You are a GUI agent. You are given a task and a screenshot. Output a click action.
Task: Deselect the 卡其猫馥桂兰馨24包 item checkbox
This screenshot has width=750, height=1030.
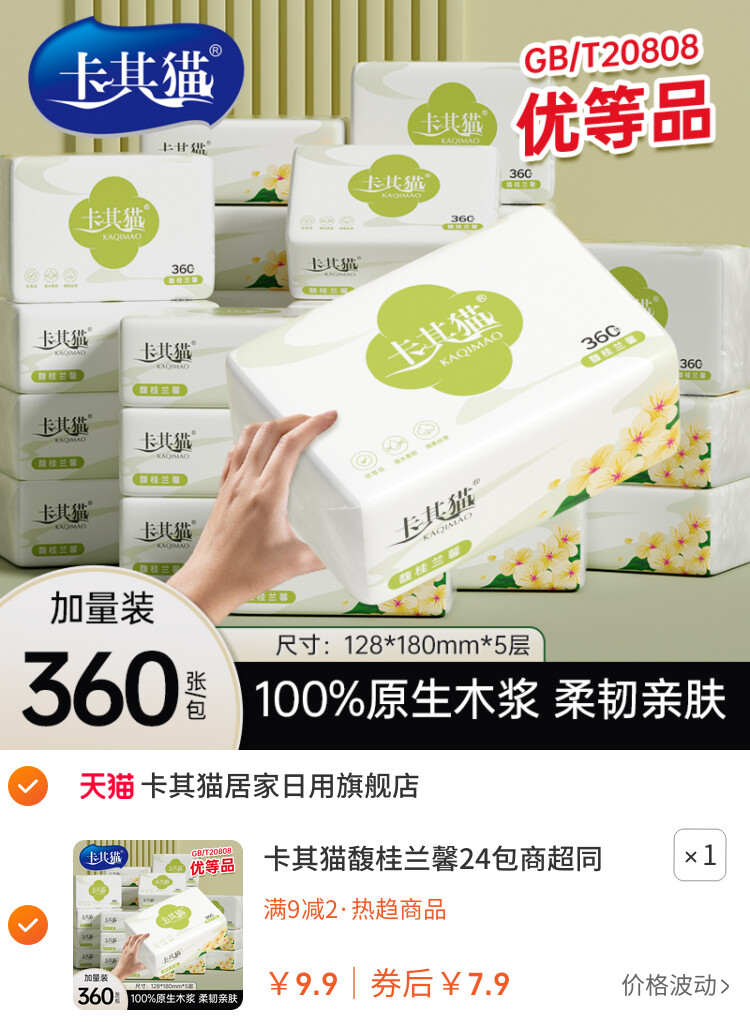click(x=28, y=925)
